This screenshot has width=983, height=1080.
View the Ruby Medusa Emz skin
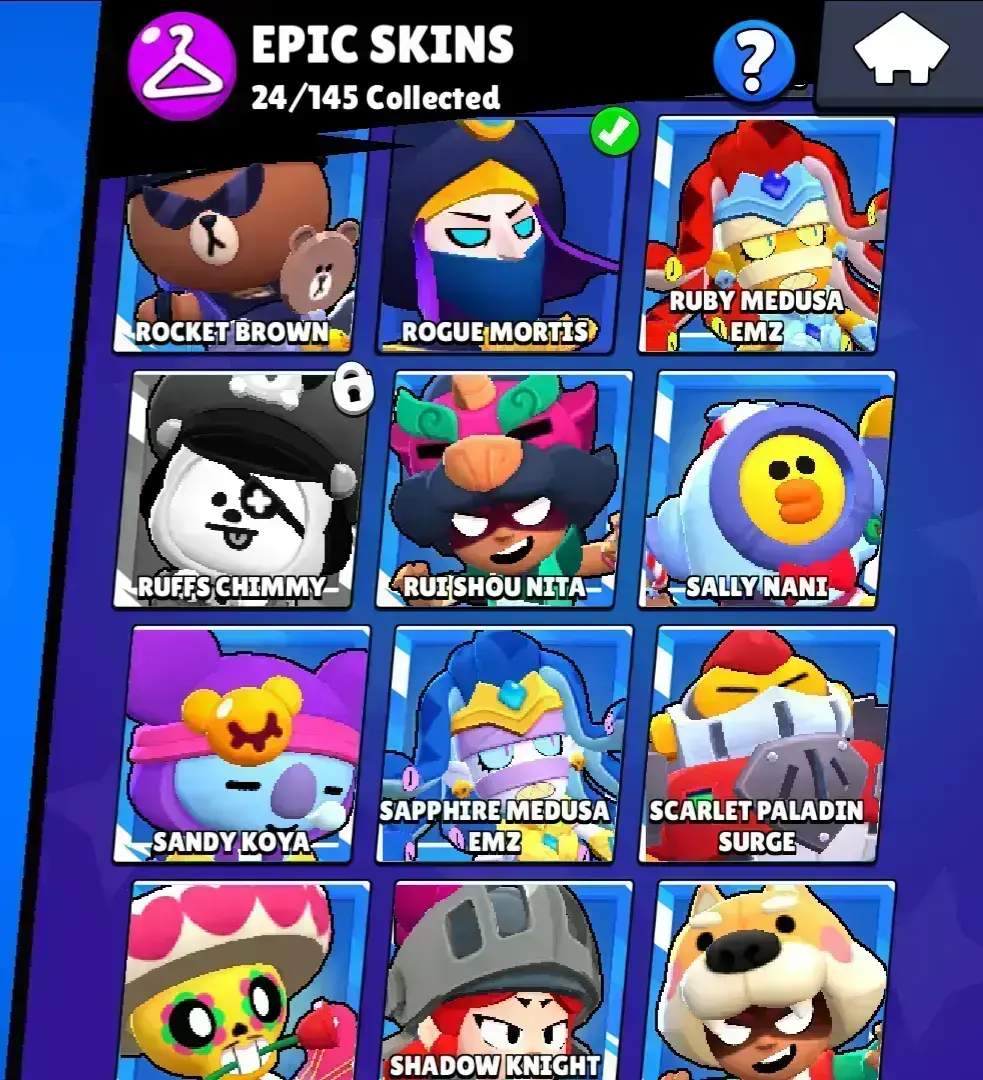[x=765, y=240]
